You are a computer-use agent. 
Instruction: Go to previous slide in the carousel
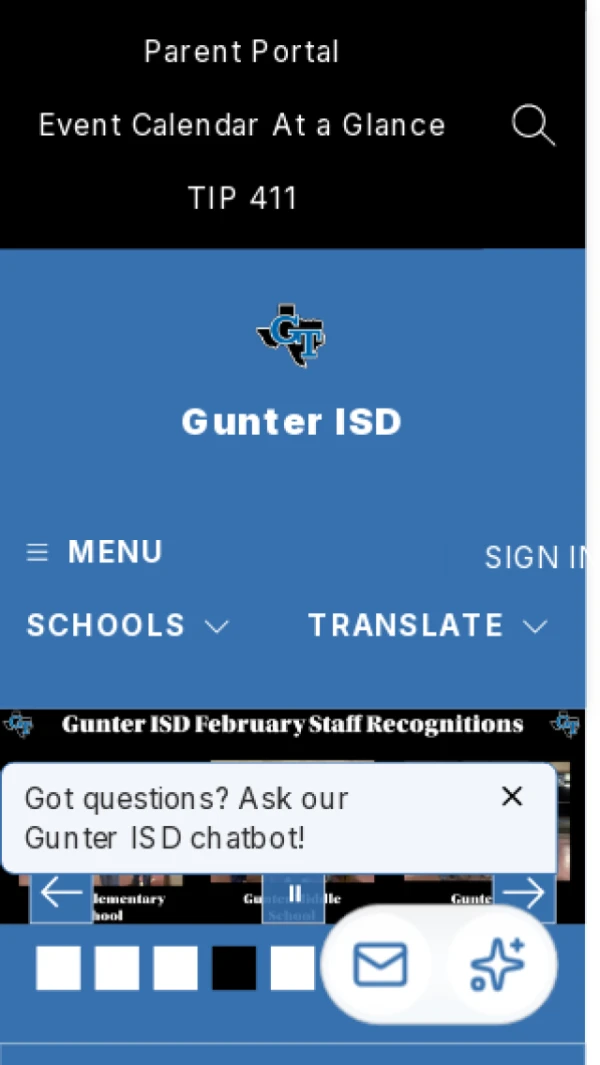(61, 893)
